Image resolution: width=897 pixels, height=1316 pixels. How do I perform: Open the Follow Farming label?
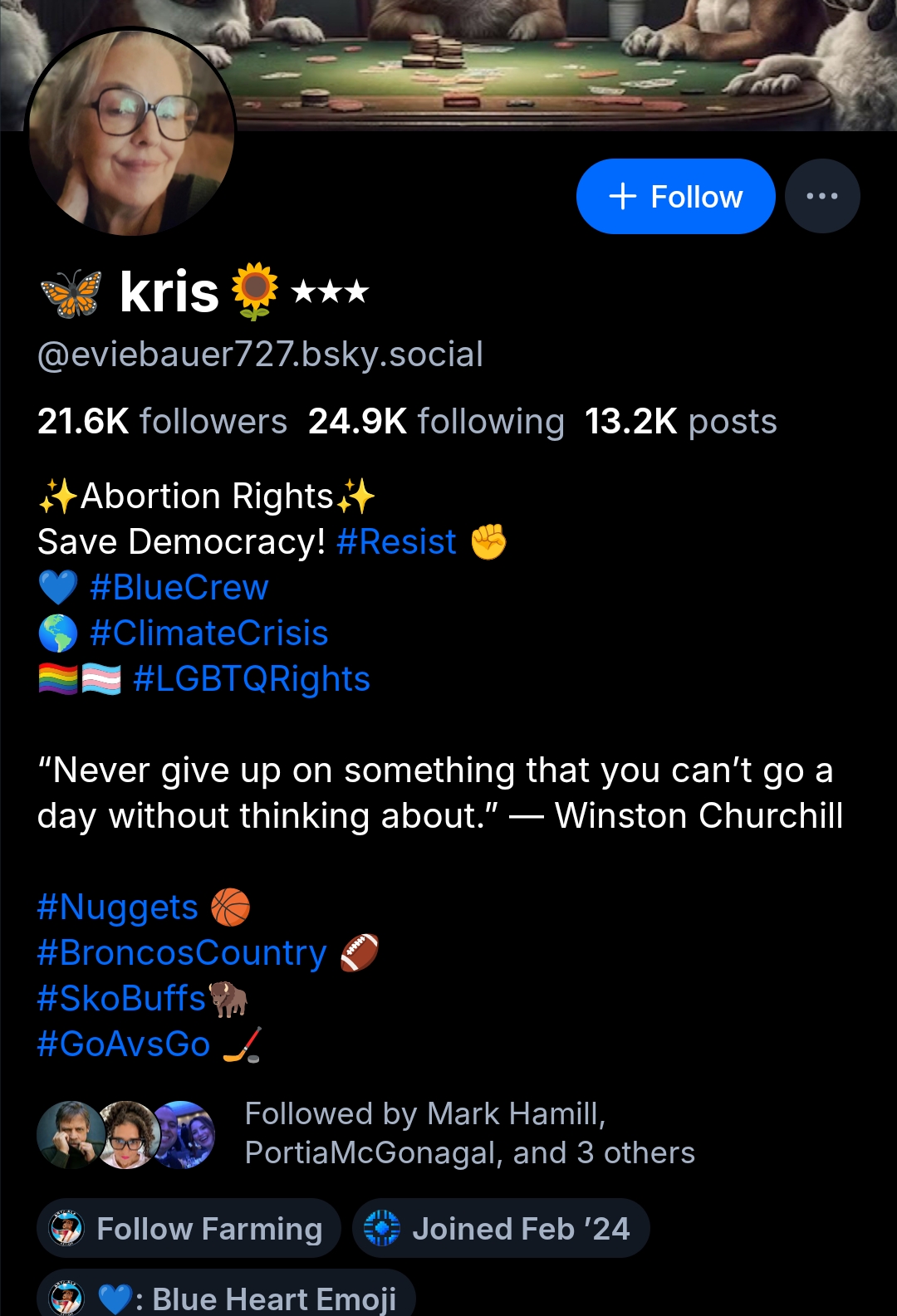pos(189,1228)
